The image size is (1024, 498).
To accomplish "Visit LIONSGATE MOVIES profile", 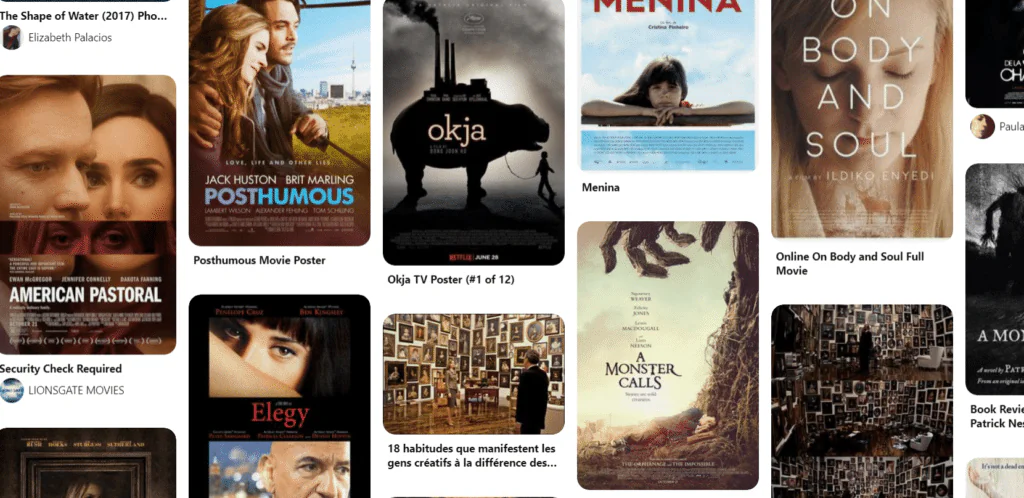I will point(75,390).
